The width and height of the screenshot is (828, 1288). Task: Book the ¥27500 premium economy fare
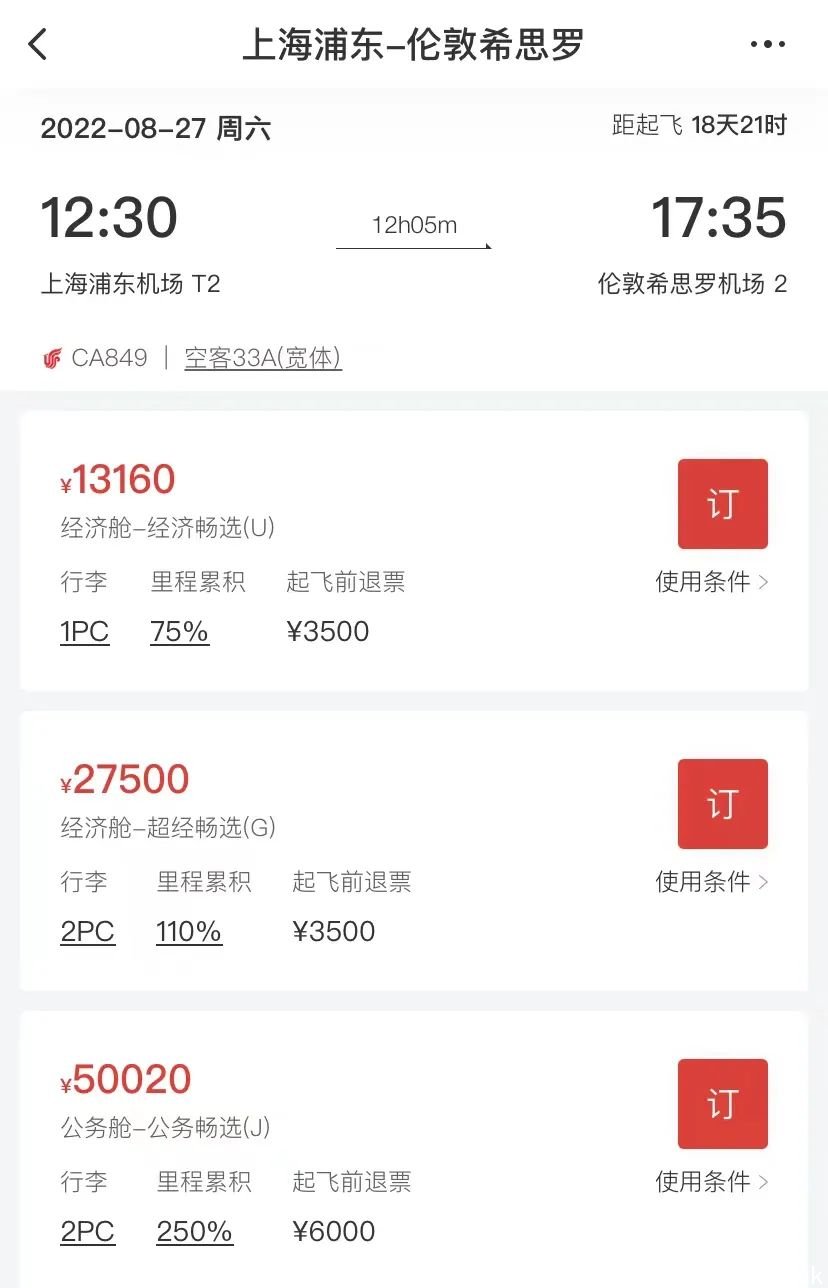click(x=722, y=804)
